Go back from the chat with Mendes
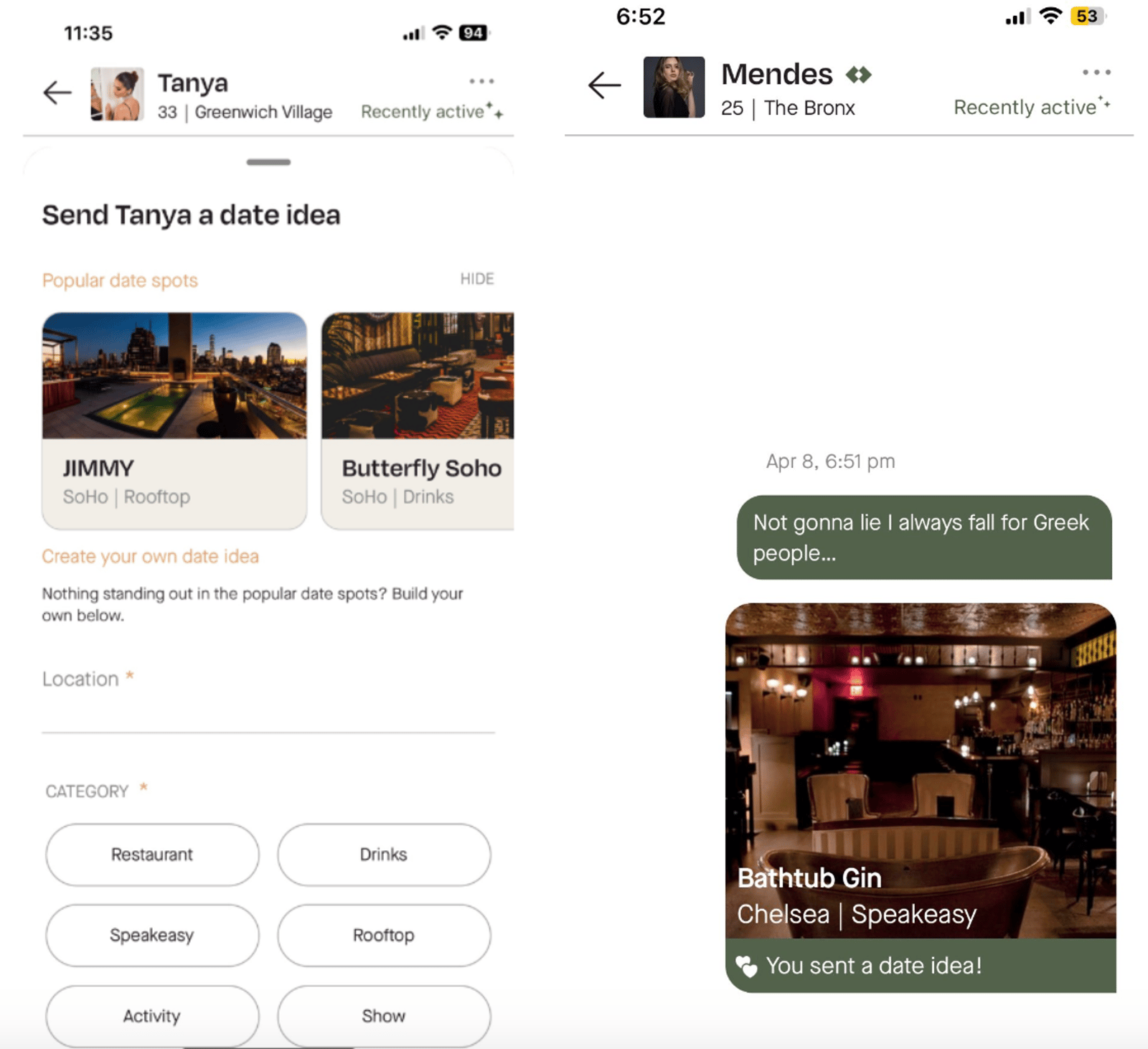Viewport: 1148px width, 1049px height. pos(604,85)
